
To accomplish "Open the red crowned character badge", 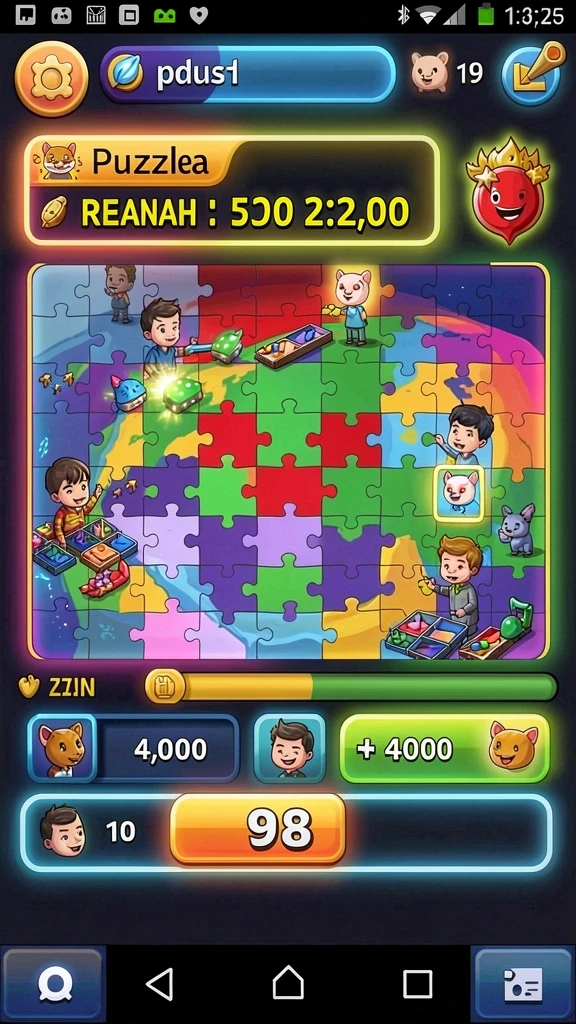I will tap(507, 190).
